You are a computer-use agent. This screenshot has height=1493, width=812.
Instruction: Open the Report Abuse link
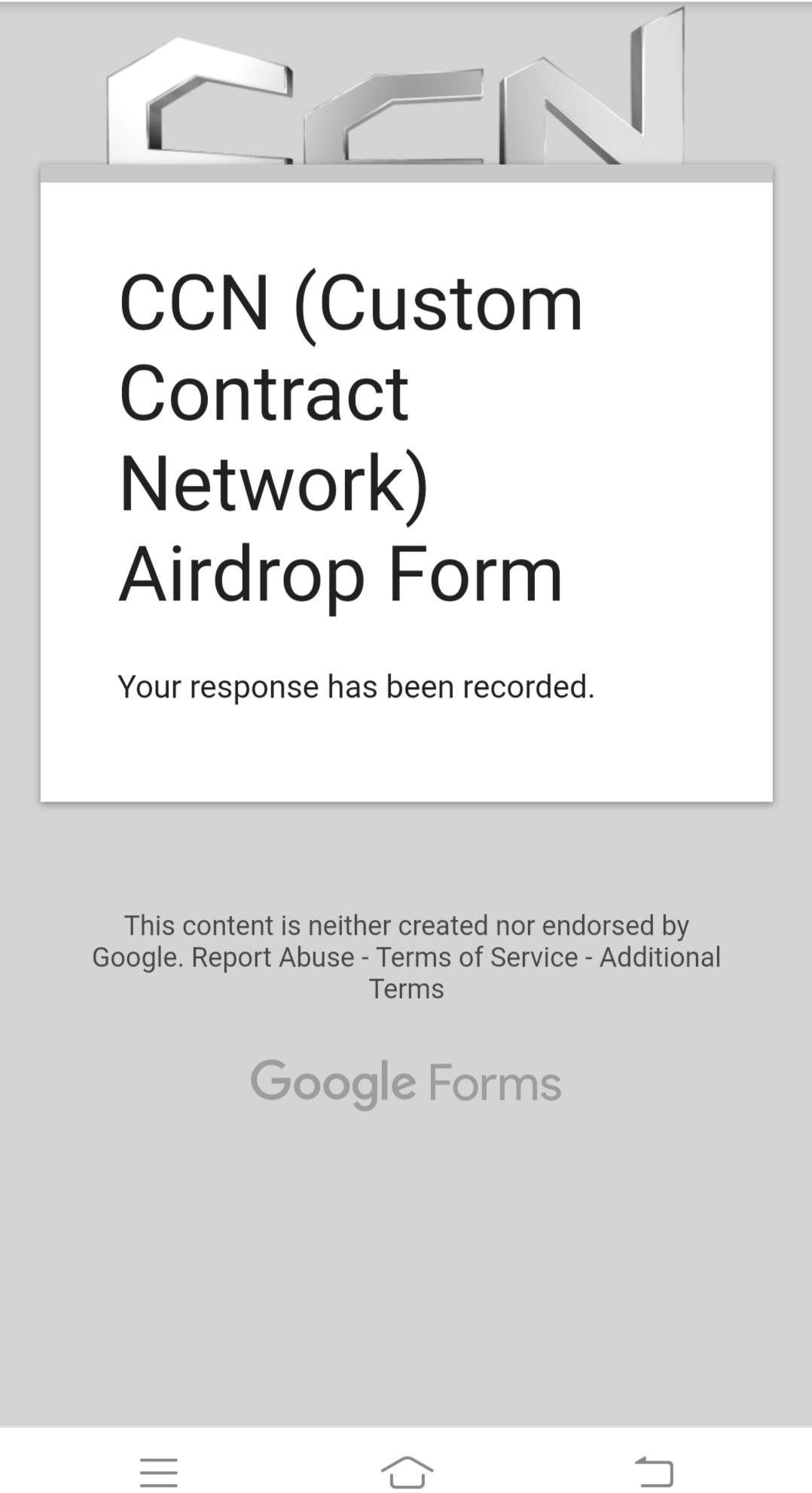coord(273,957)
